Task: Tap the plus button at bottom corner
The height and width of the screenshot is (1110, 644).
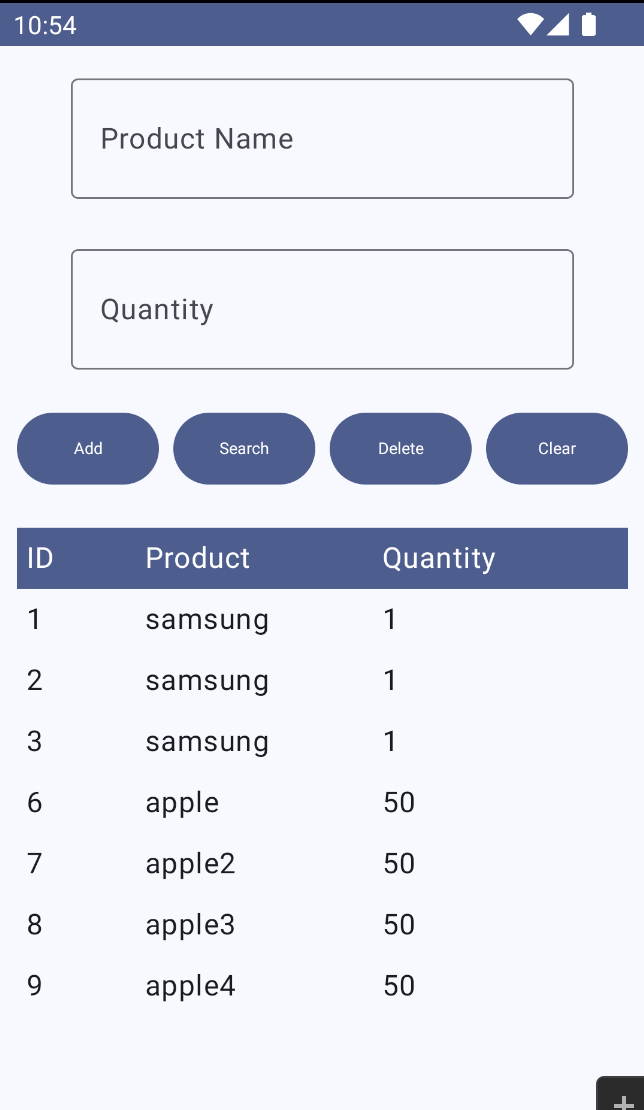Action: pyautogui.click(x=622, y=1096)
